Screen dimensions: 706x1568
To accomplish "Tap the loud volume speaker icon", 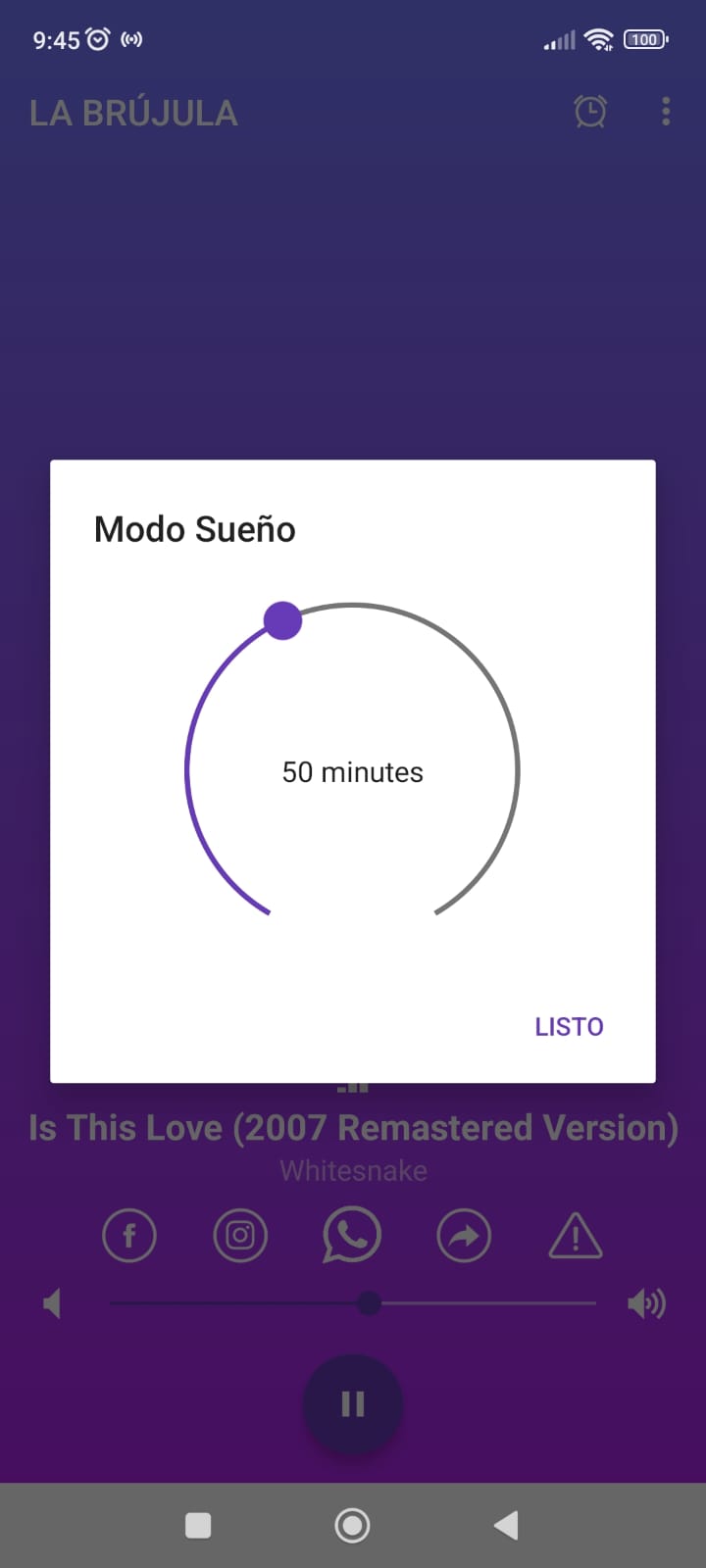I will (646, 1303).
